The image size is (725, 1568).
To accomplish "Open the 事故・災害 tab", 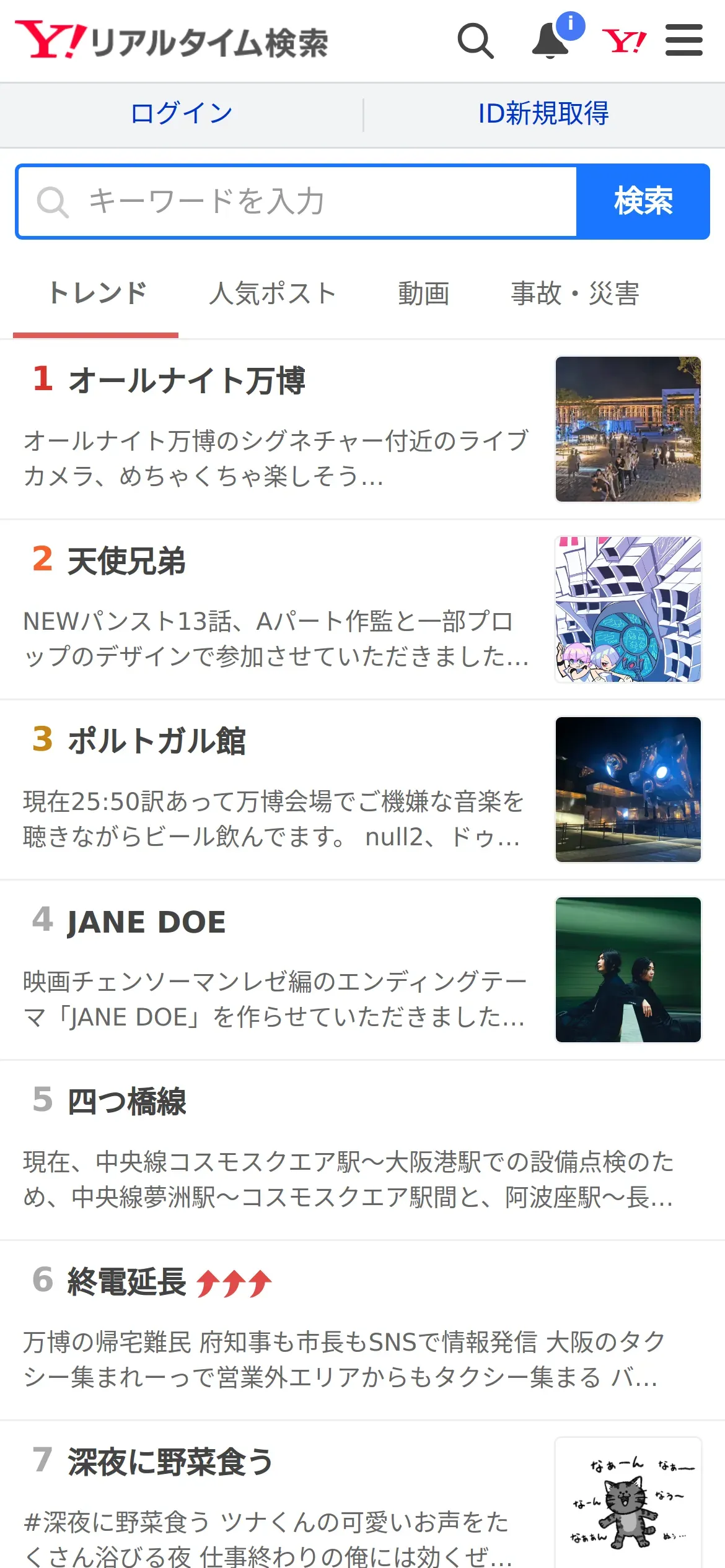I will coord(575,294).
